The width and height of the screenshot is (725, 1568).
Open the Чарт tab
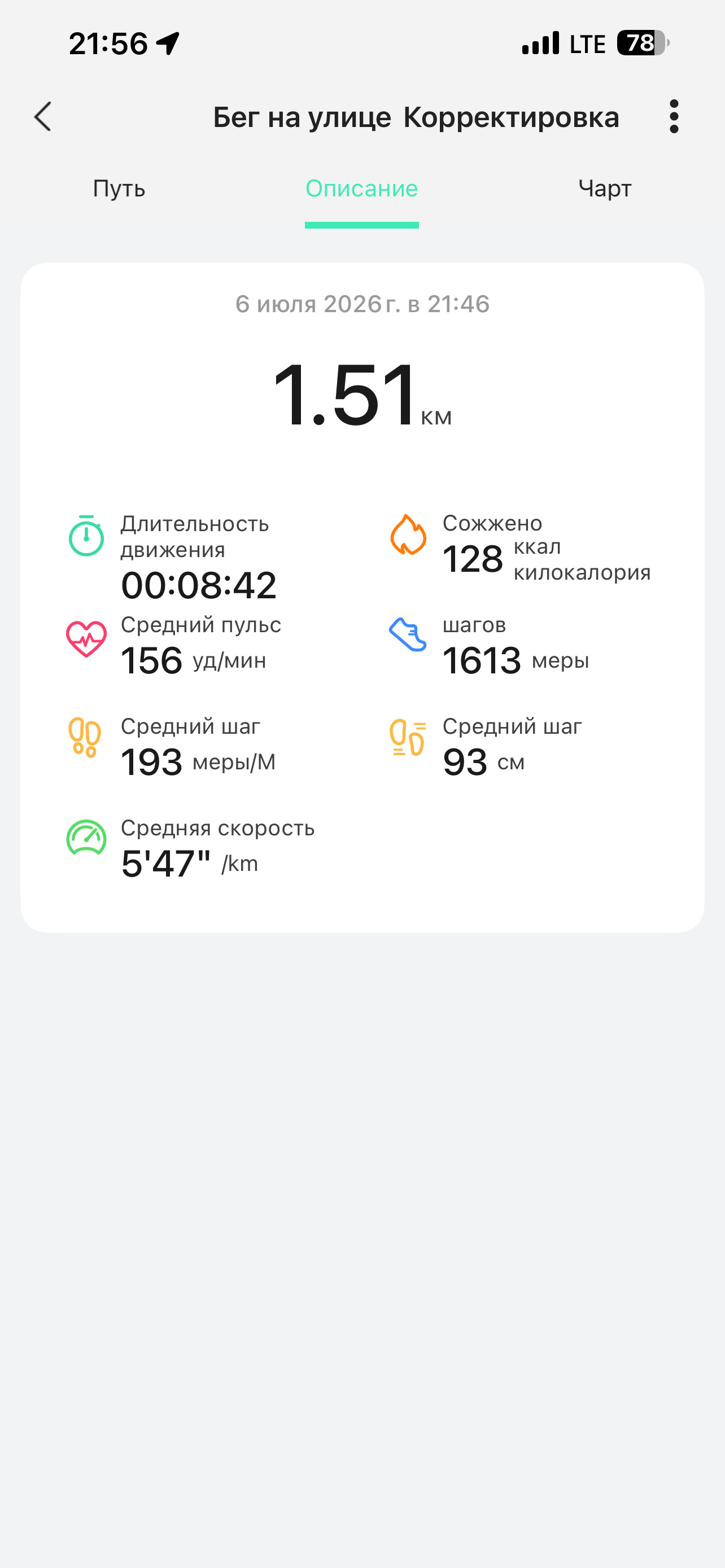click(605, 189)
